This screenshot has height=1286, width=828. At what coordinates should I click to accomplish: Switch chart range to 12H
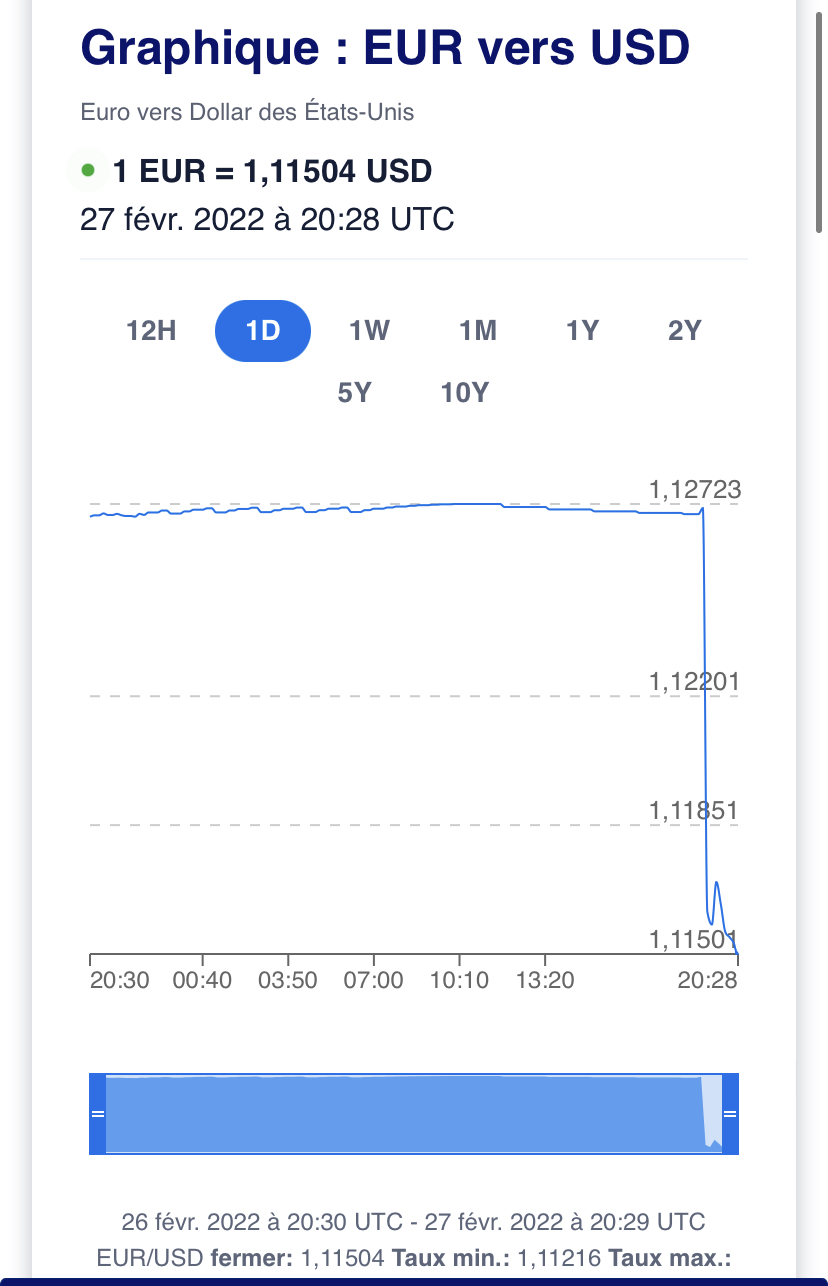tap(151, 330)
